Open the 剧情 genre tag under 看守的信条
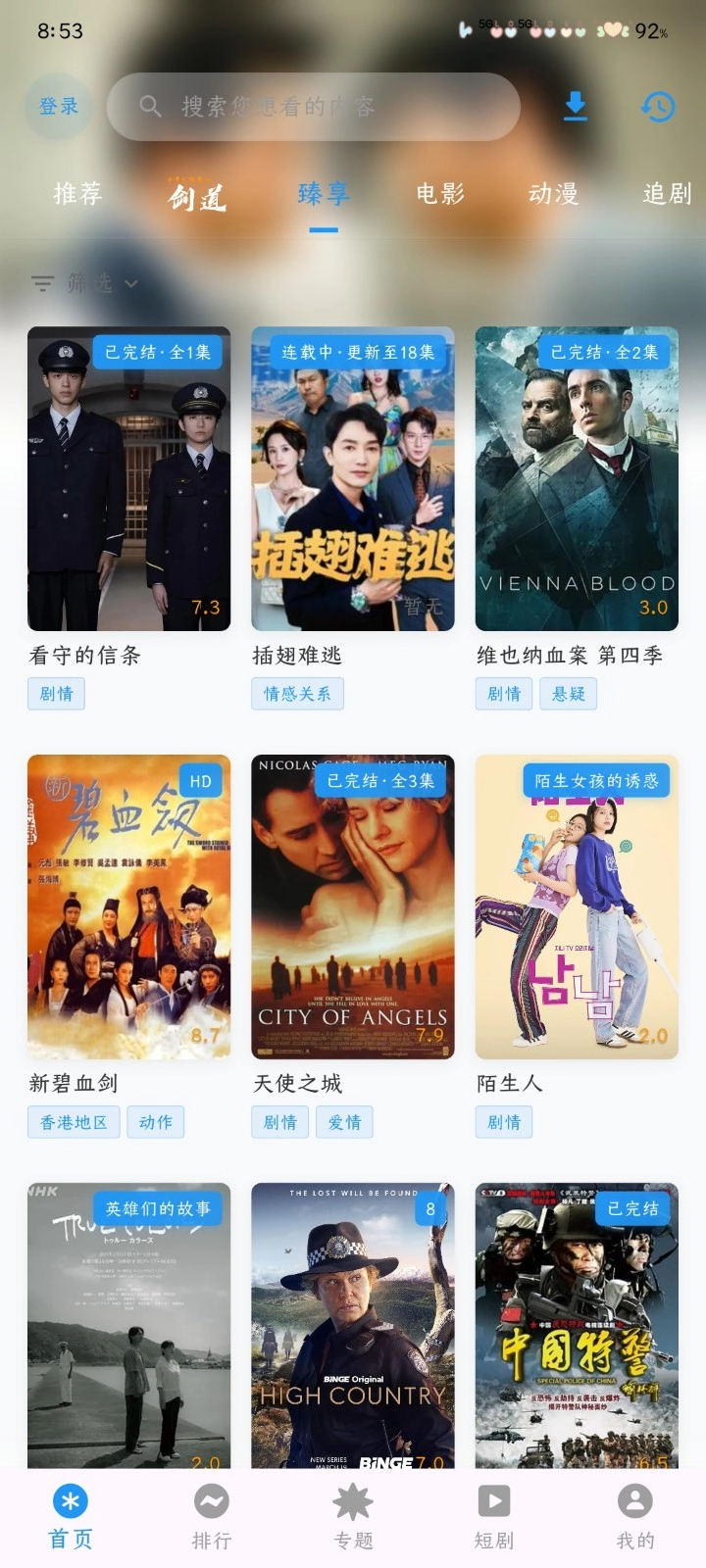The height and width of the screenshot is (1568, 706). [x=56, y=694]
